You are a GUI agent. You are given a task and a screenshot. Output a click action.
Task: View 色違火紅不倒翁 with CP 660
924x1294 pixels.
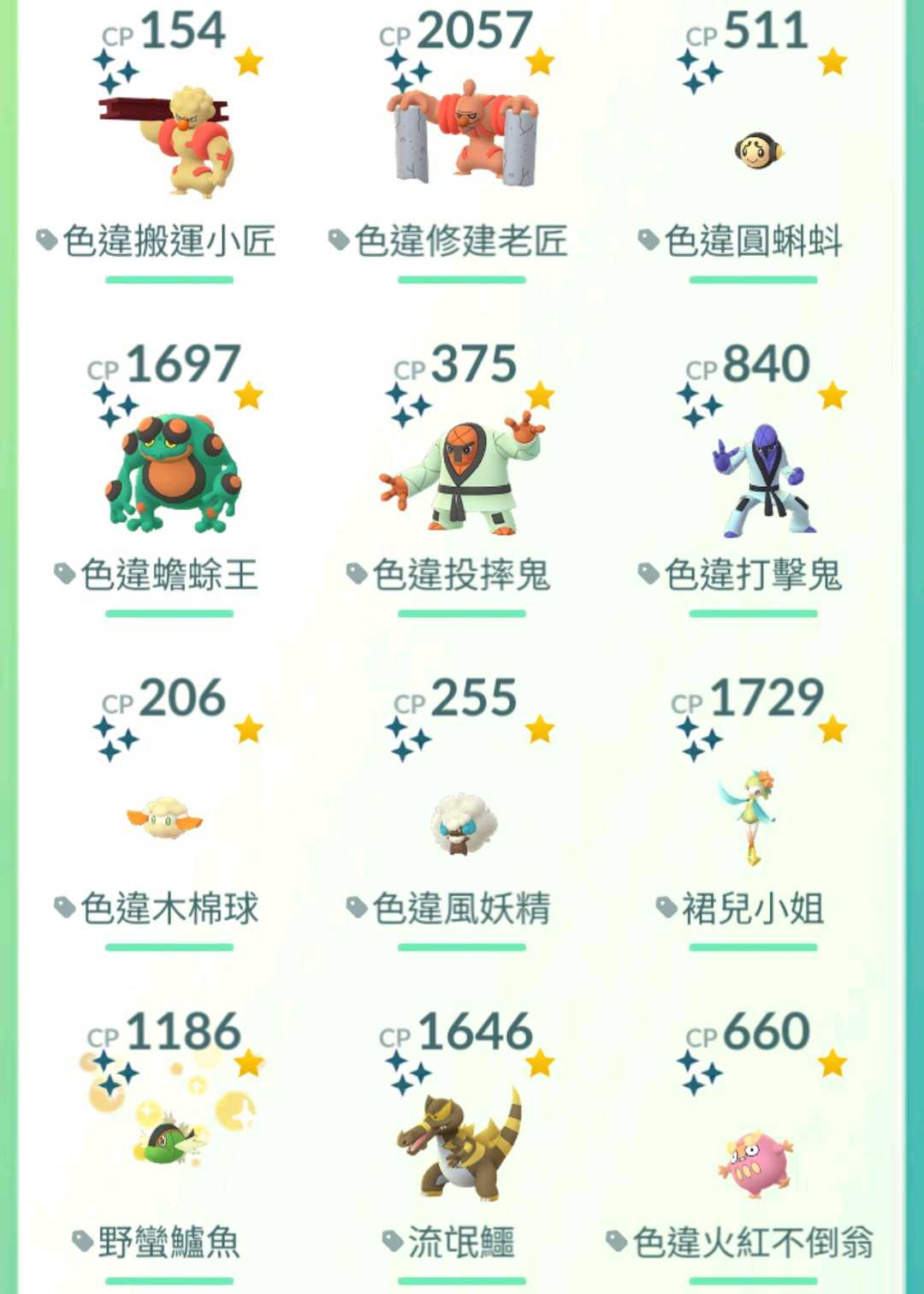coord(755,1162)
